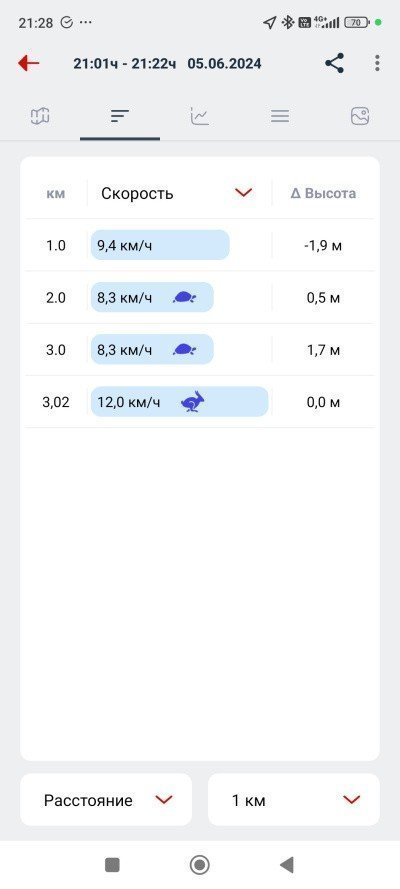Viewport: 400px width, 889px height.
Task: Switch to the map tab
Action: click(x=40, y=117)
